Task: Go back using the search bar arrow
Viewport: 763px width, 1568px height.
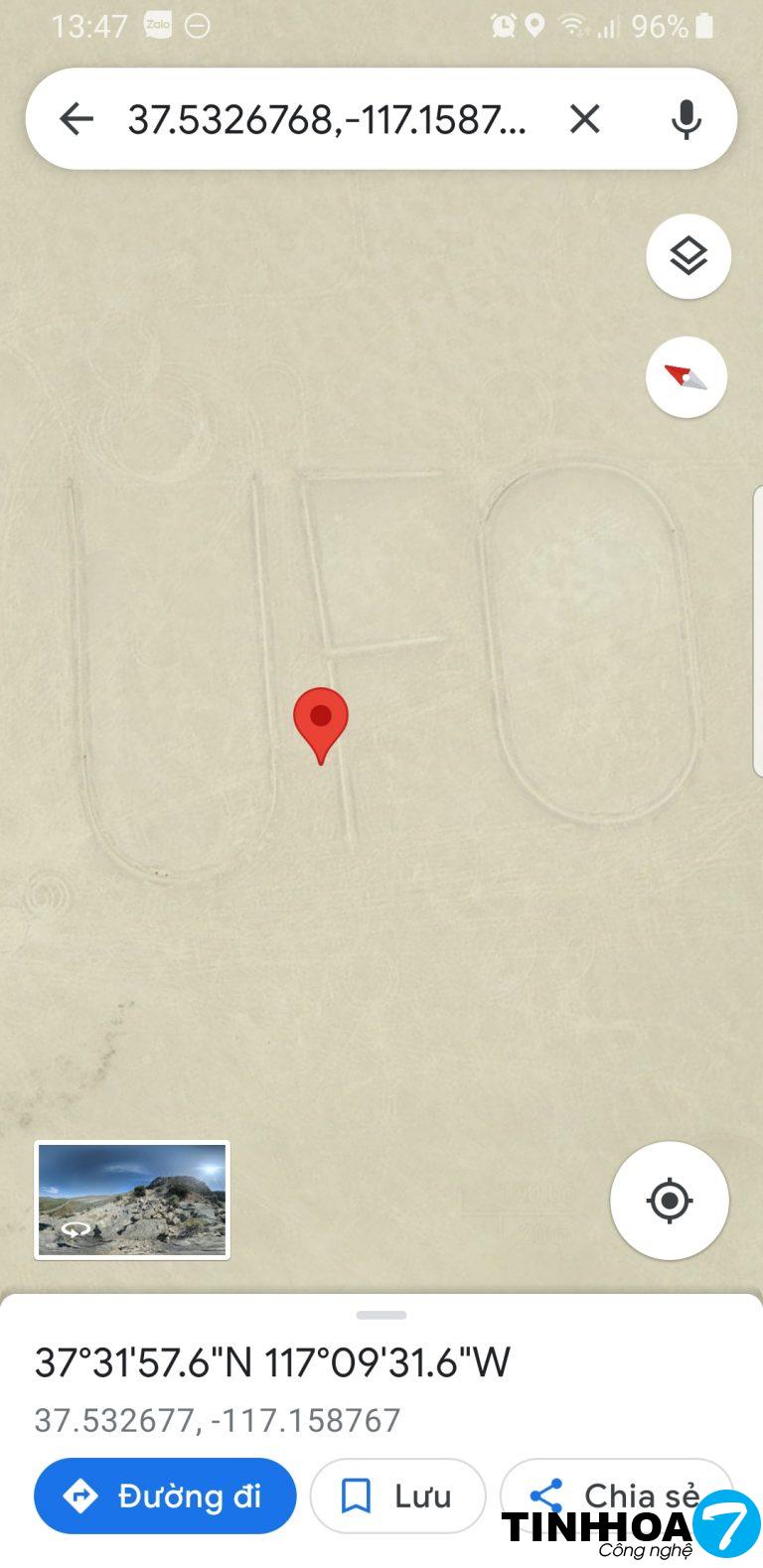Action: (x=76, y=119)
